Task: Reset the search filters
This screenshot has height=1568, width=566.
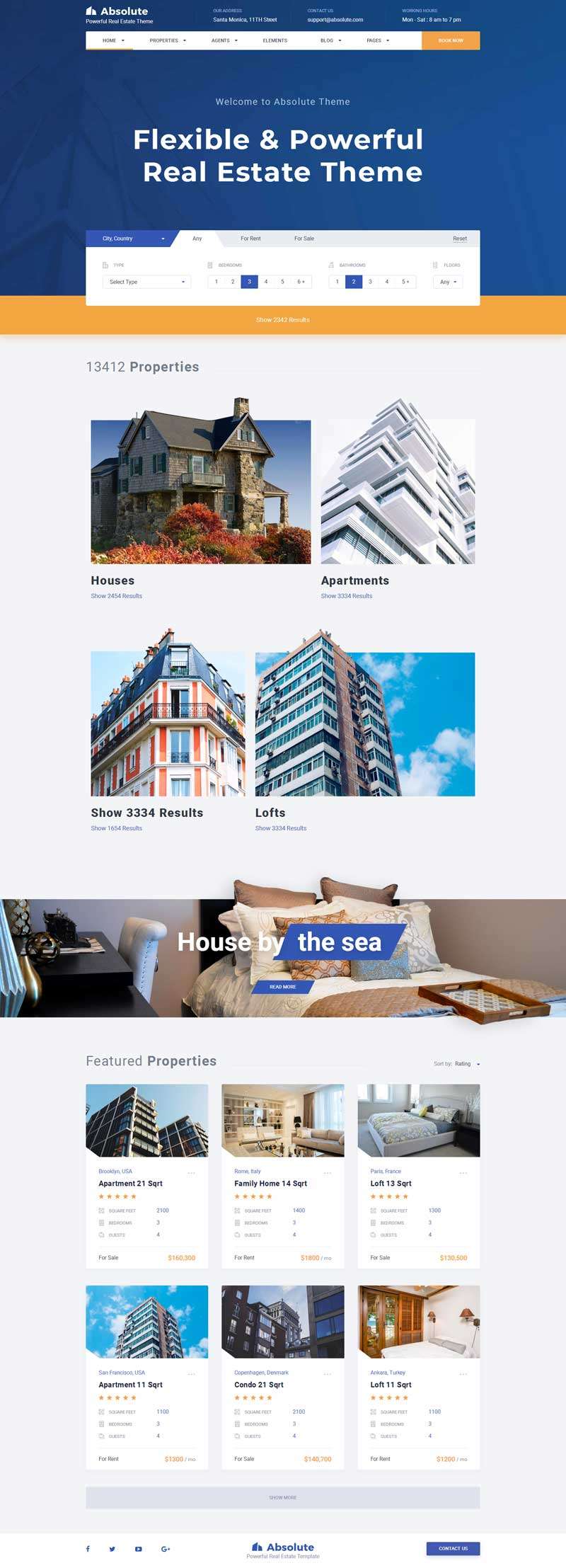Action: coord(460,239)
